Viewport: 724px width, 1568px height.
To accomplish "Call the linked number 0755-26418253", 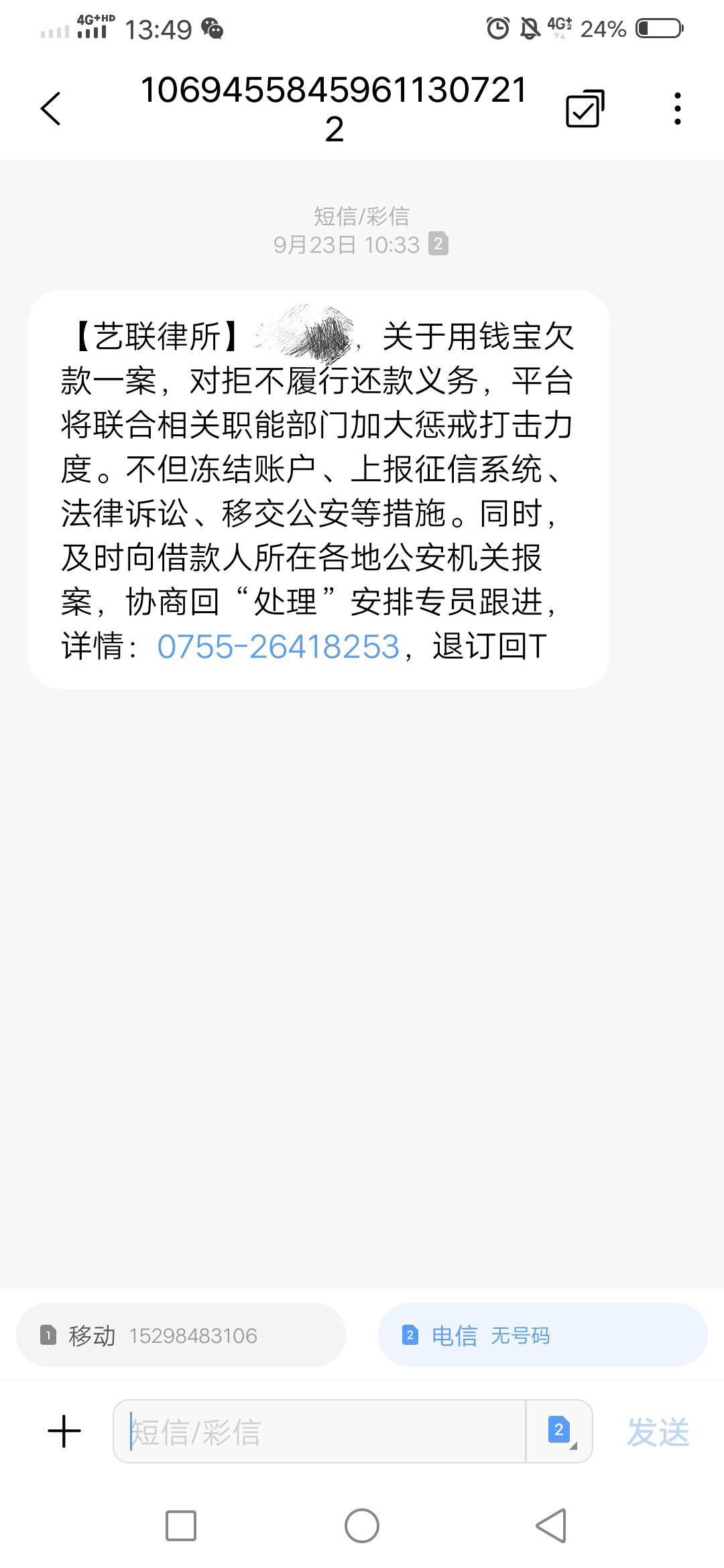I will tap(278, 647).
